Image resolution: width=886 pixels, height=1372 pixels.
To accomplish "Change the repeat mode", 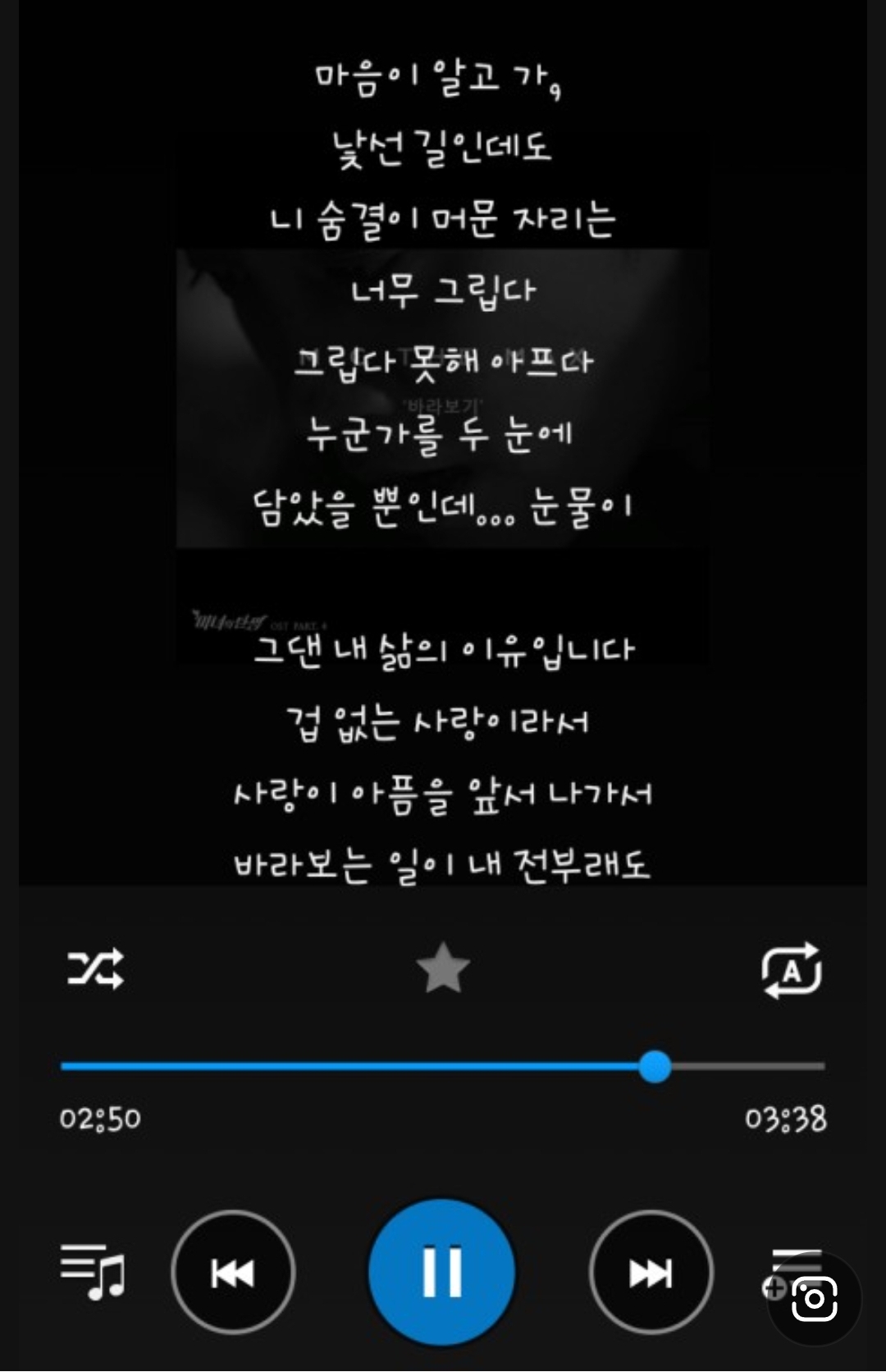I will (x=791, y=971).
